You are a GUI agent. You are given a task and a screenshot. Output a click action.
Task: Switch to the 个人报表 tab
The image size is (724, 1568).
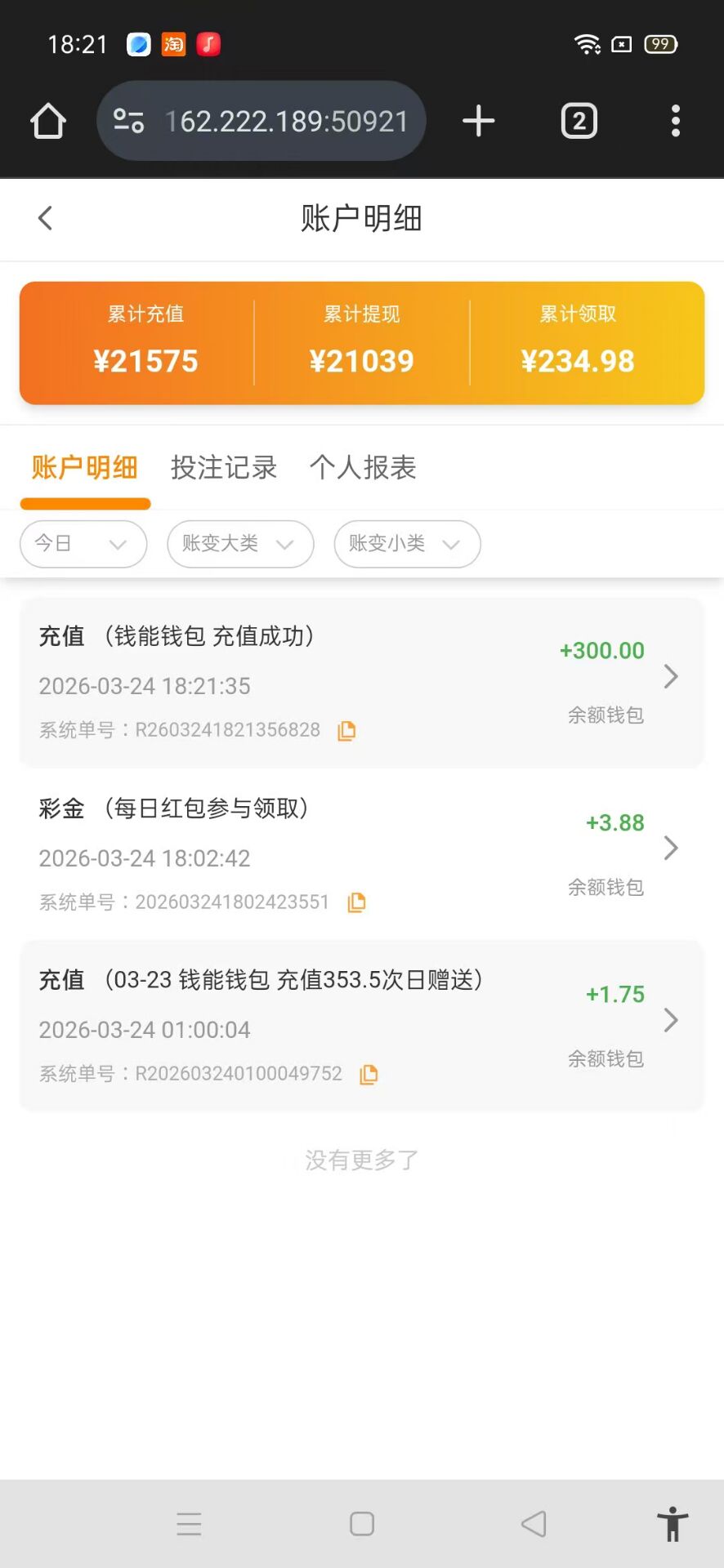pyautogui.click(x=363, y=467)
